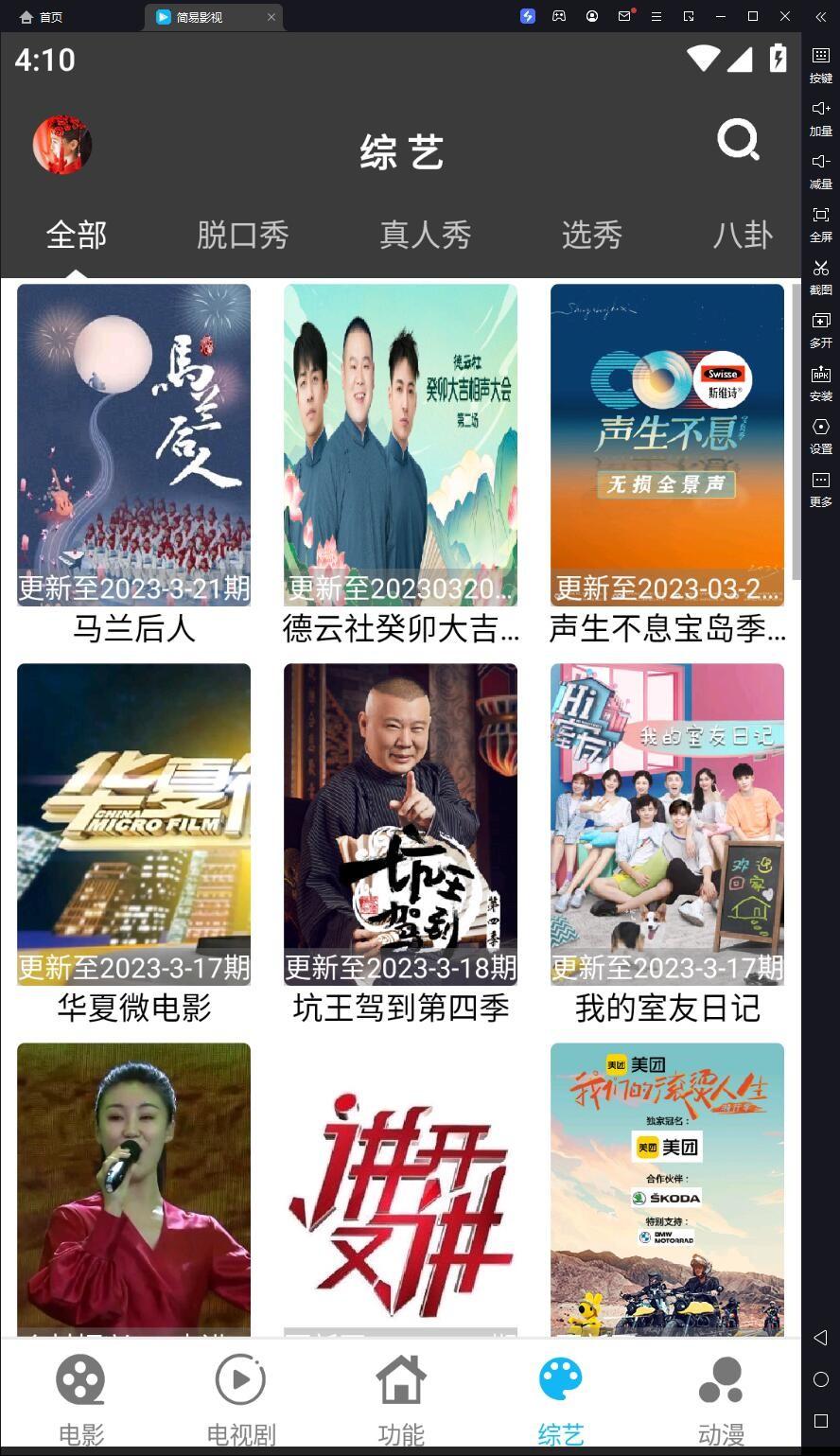Image resolution: width=840 pixels, height=1456 pixels.
Task: Open the profile avatar
Action: pos(62,146)
